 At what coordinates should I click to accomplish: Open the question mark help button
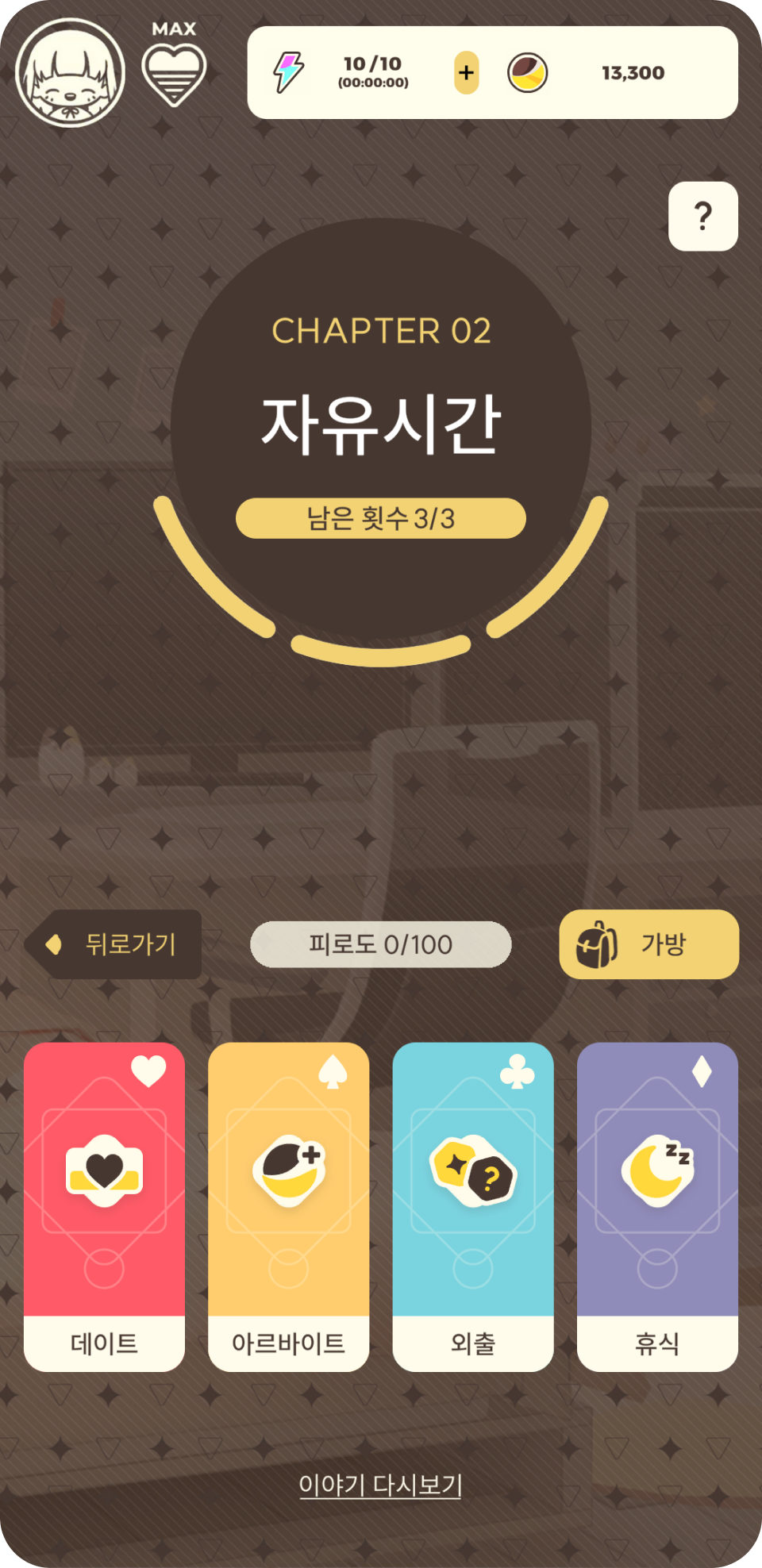click(x=702, y=217)
